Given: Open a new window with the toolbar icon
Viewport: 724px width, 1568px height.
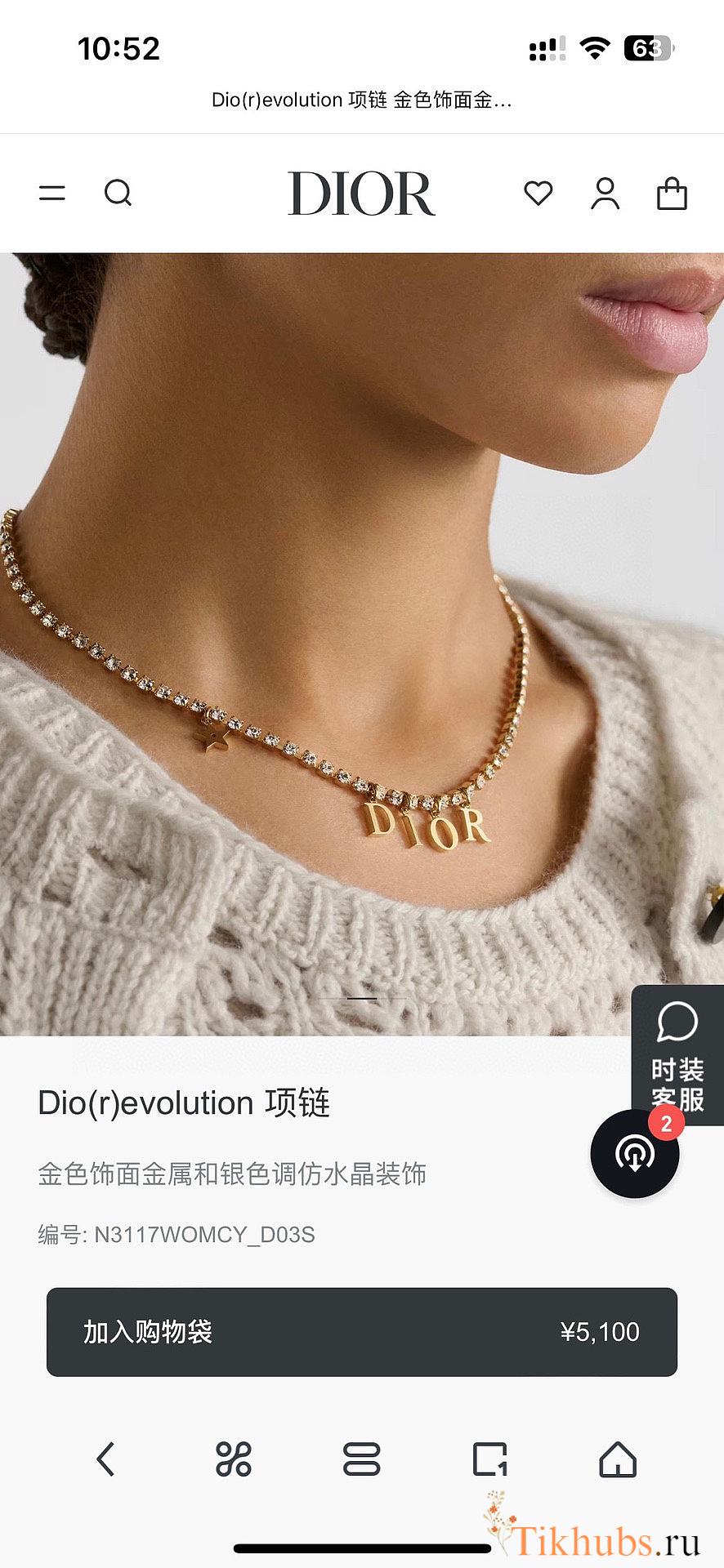Looking at the screenshot, I should click(x=489, y=1459).
